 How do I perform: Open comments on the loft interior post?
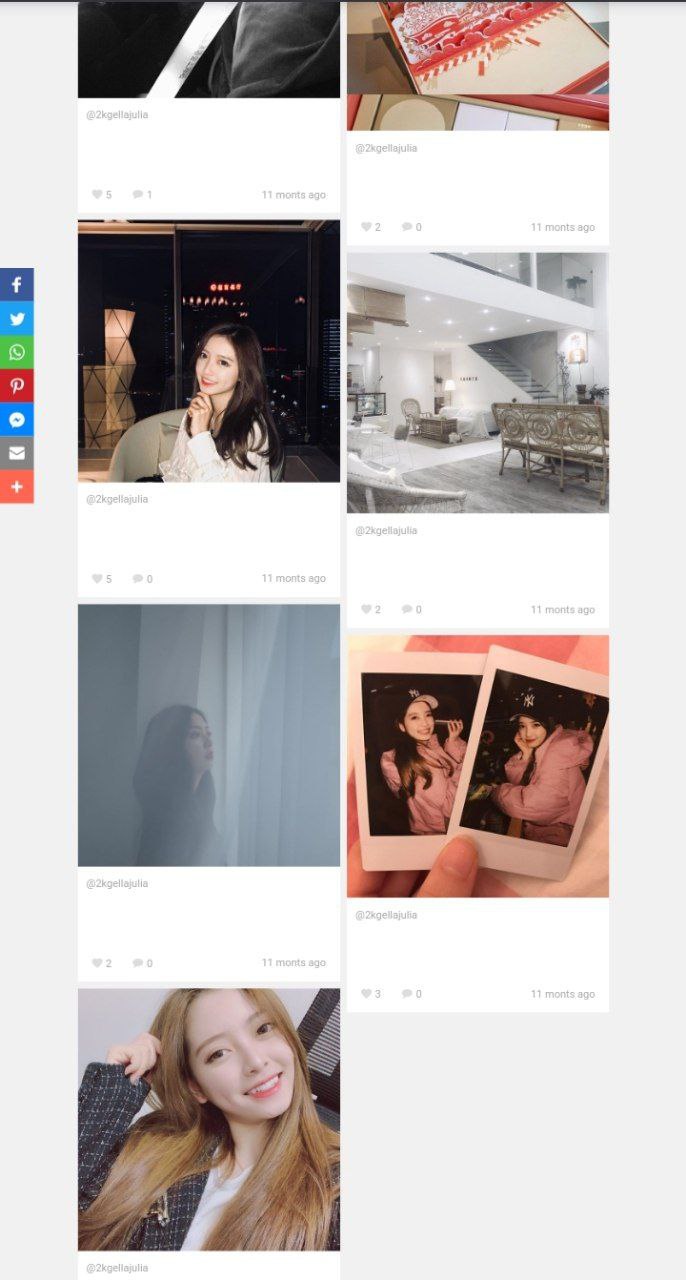click(407, 609)
